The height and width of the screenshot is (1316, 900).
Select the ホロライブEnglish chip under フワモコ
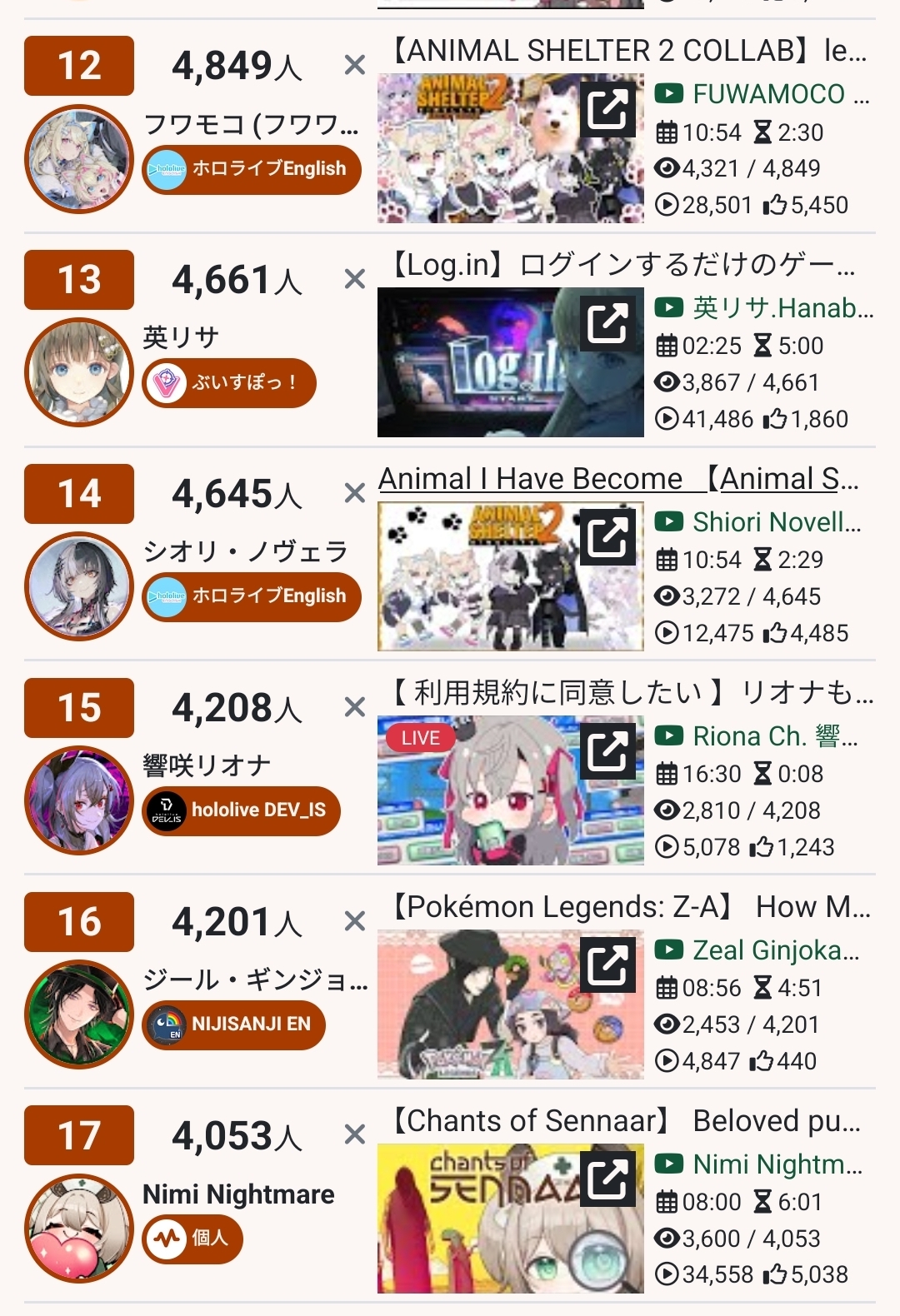[x=252, y=170]
